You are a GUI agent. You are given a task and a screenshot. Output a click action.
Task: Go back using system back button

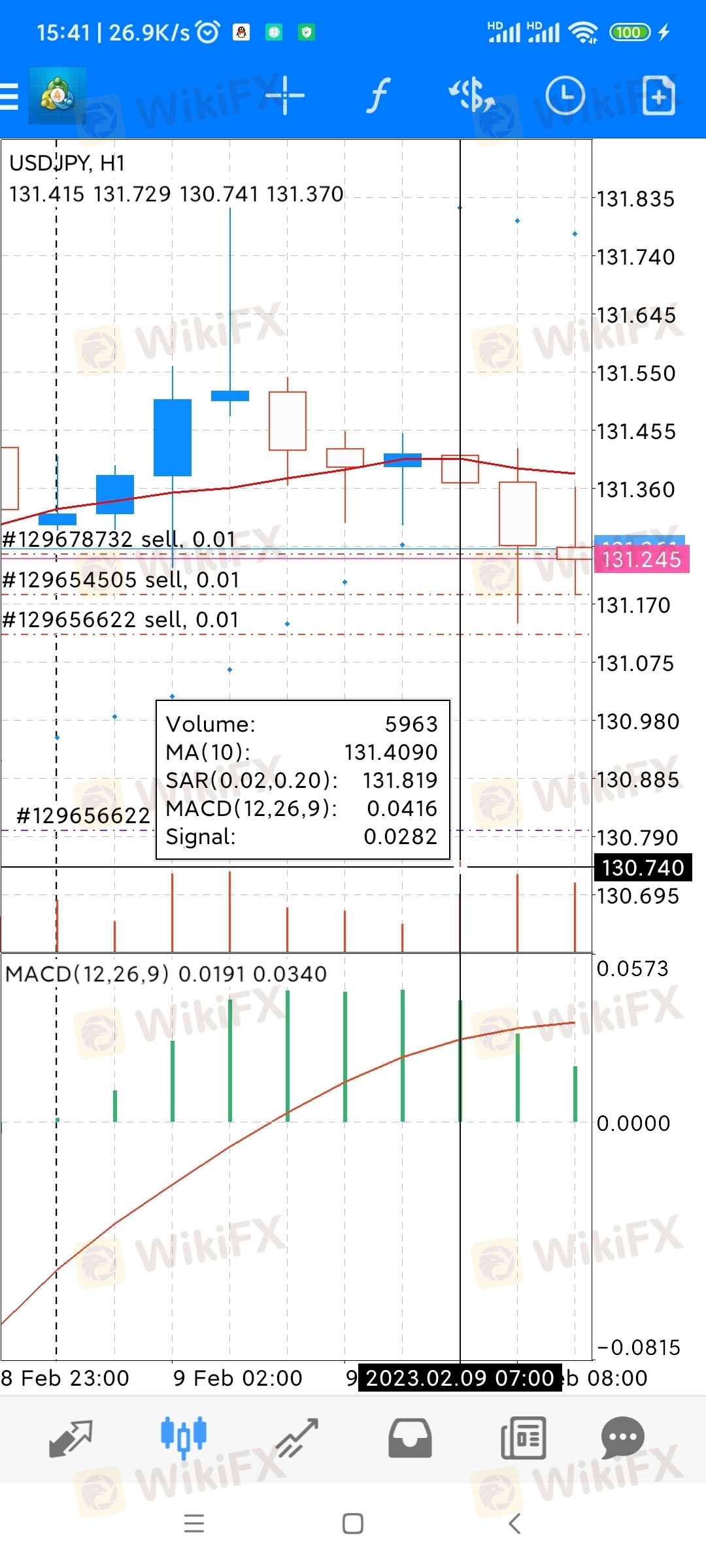514,1524
